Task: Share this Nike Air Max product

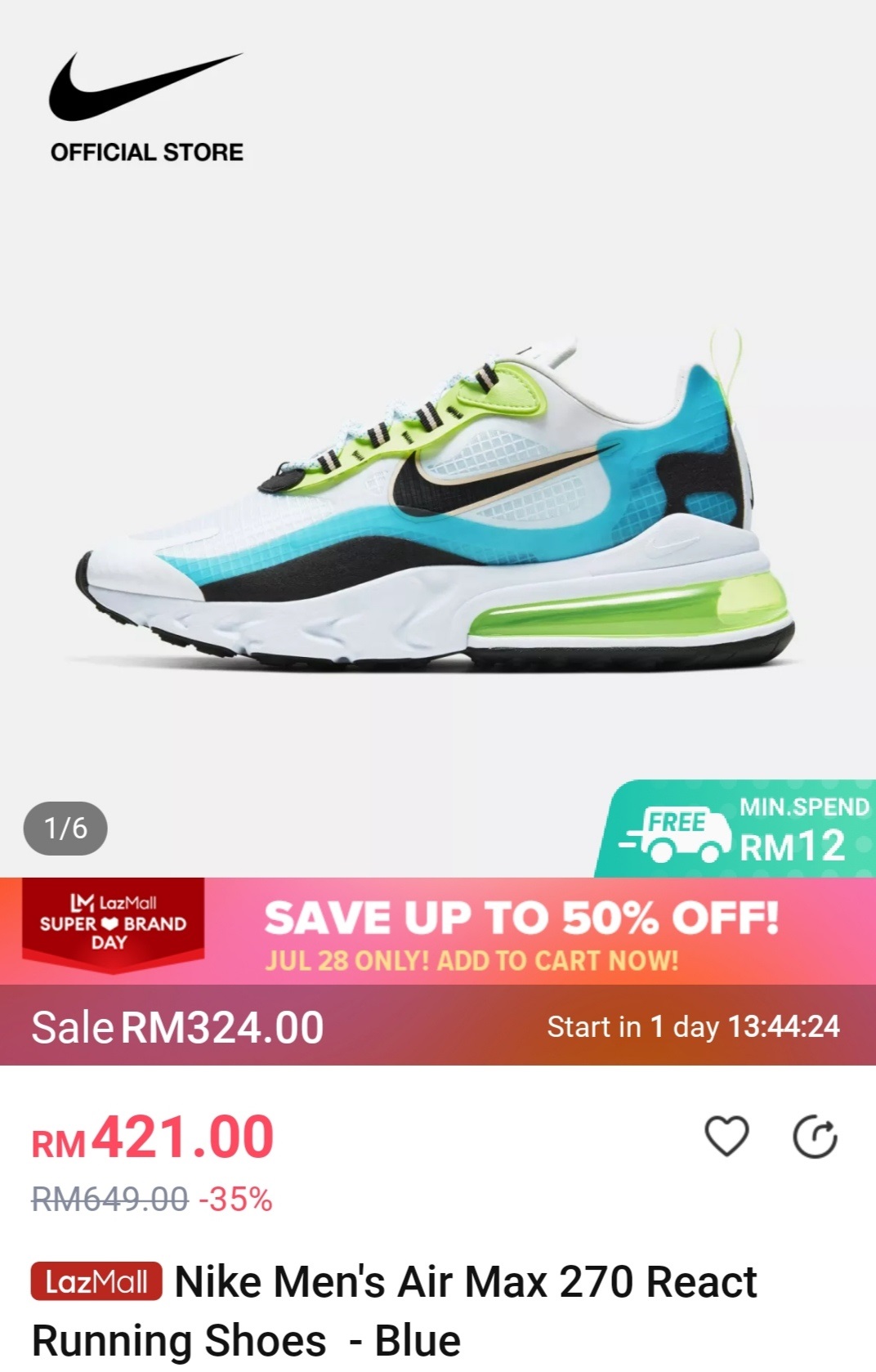Action: (815, 1137)
